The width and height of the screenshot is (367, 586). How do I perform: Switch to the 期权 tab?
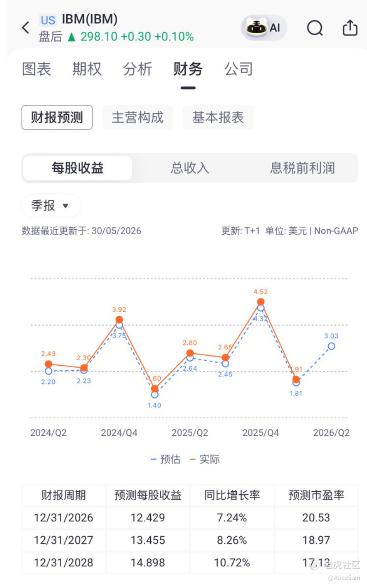click(87, 69)
